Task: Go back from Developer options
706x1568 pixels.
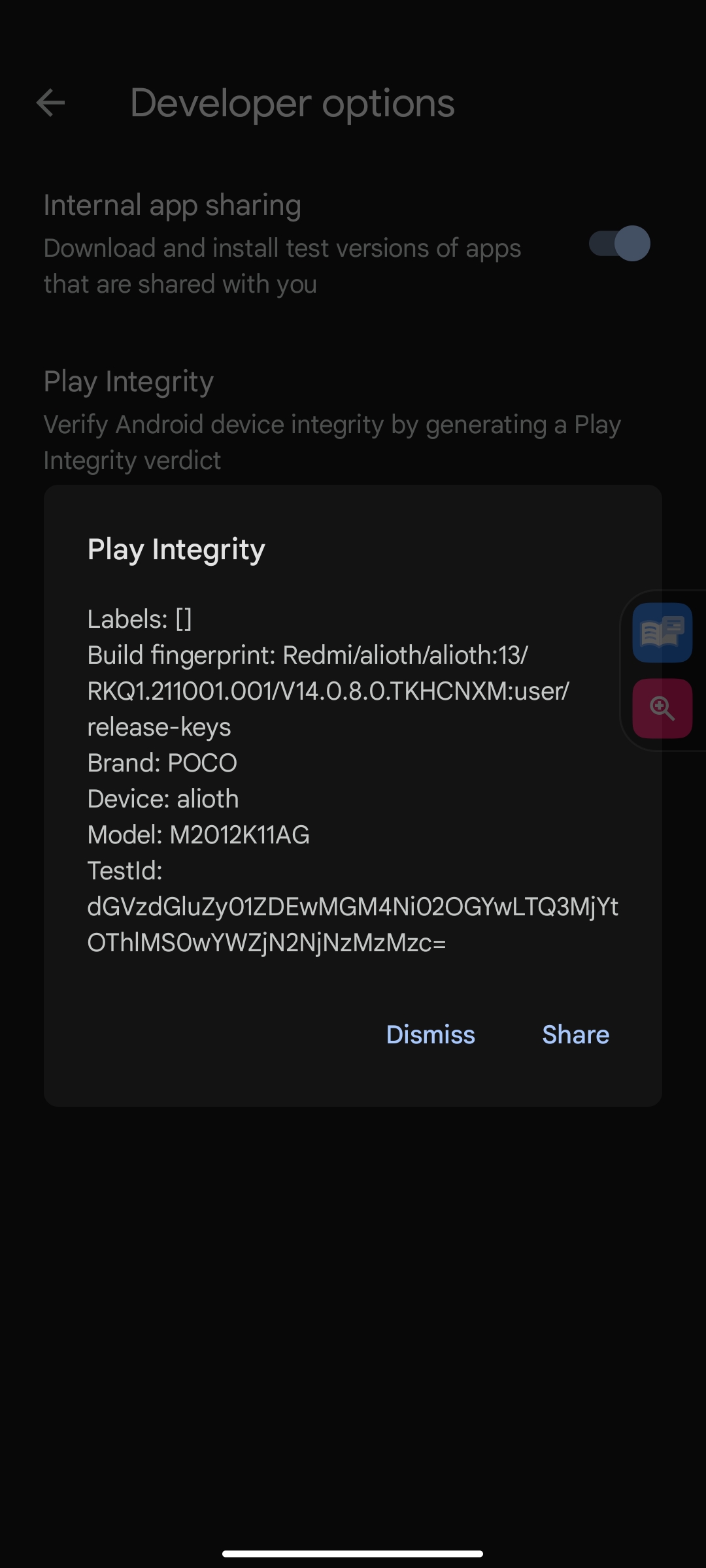Action: 50,103
